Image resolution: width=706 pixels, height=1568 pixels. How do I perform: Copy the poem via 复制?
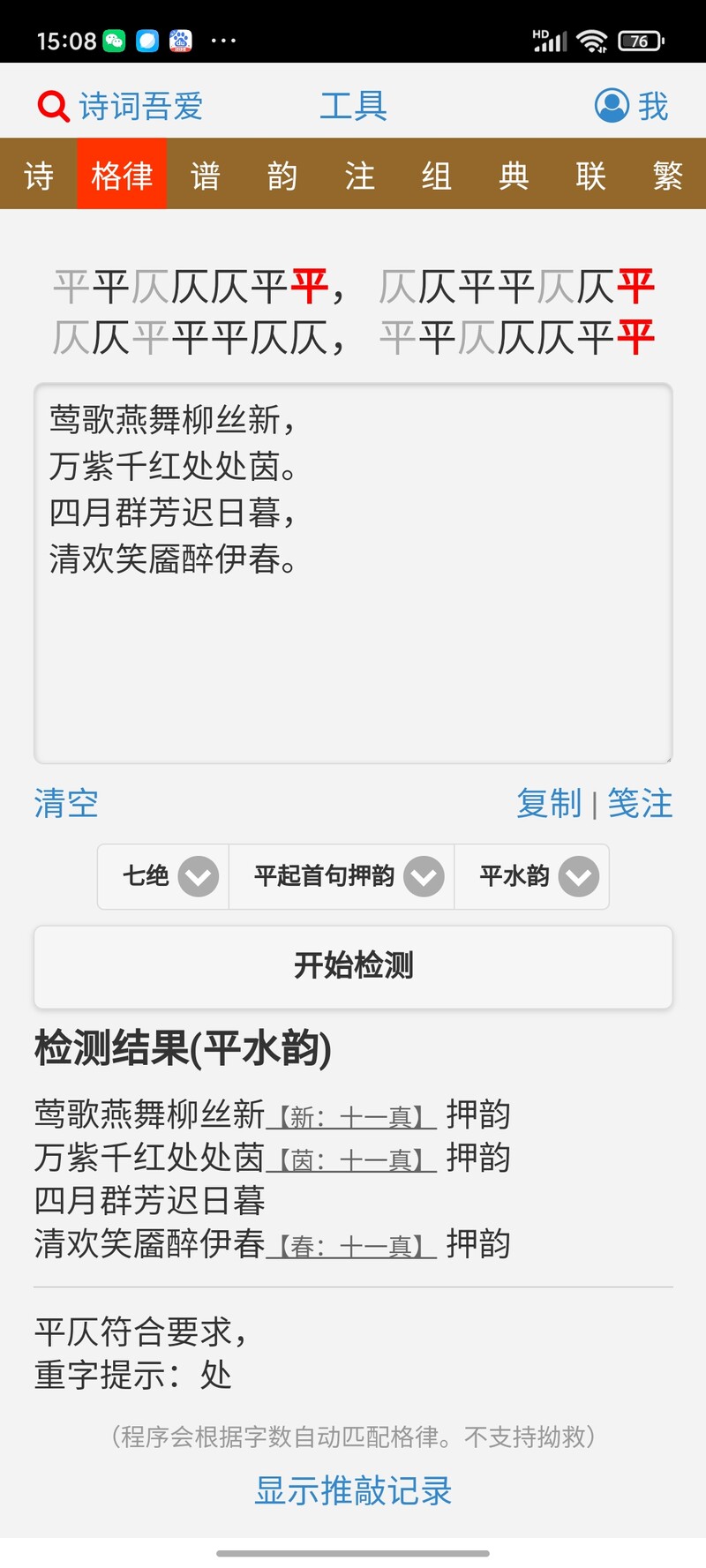[x=549, y=803]
